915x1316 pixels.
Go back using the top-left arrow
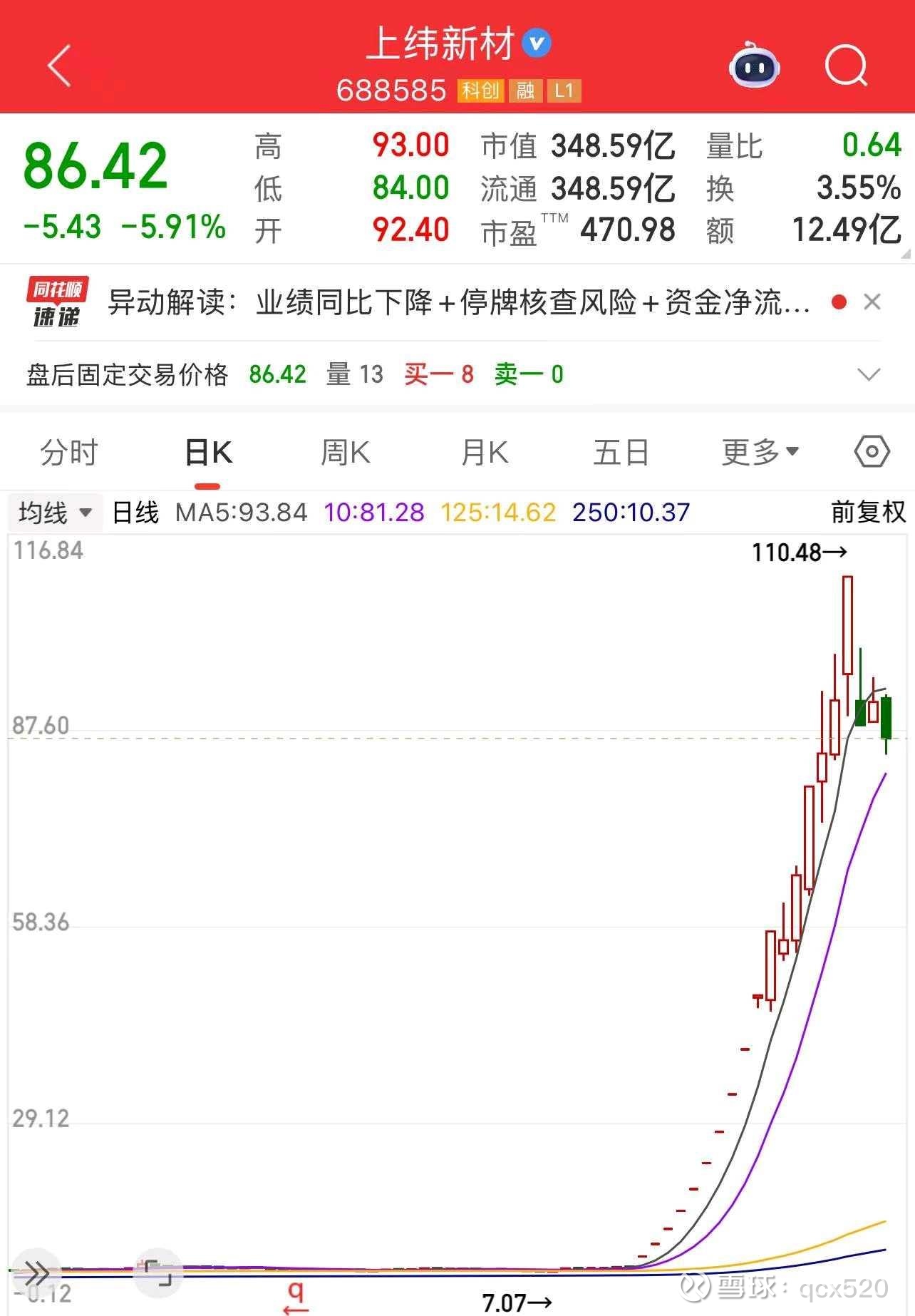(x=59, y=66)
